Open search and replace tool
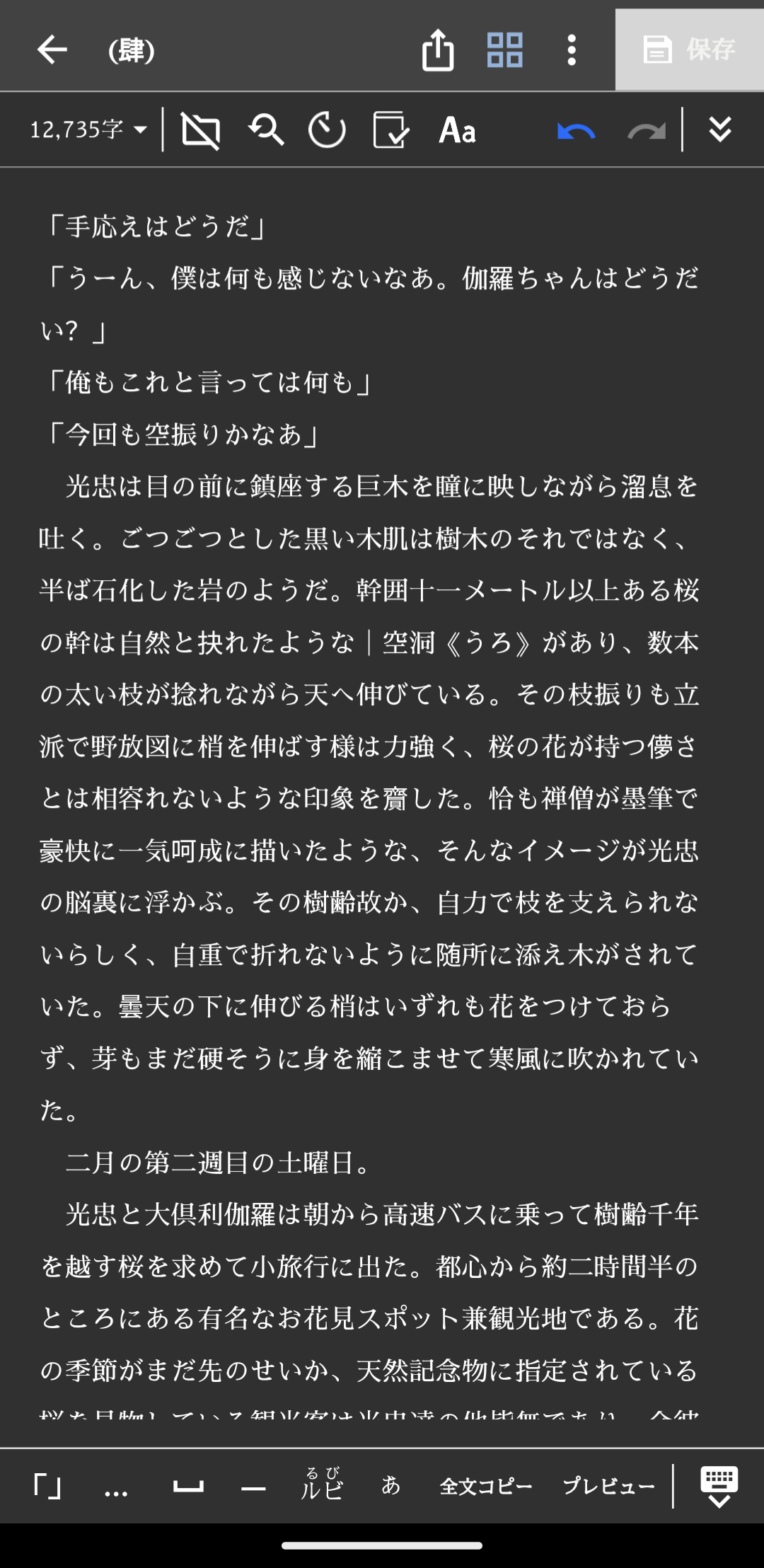The image size is (764, 1568). click(266, 130)
